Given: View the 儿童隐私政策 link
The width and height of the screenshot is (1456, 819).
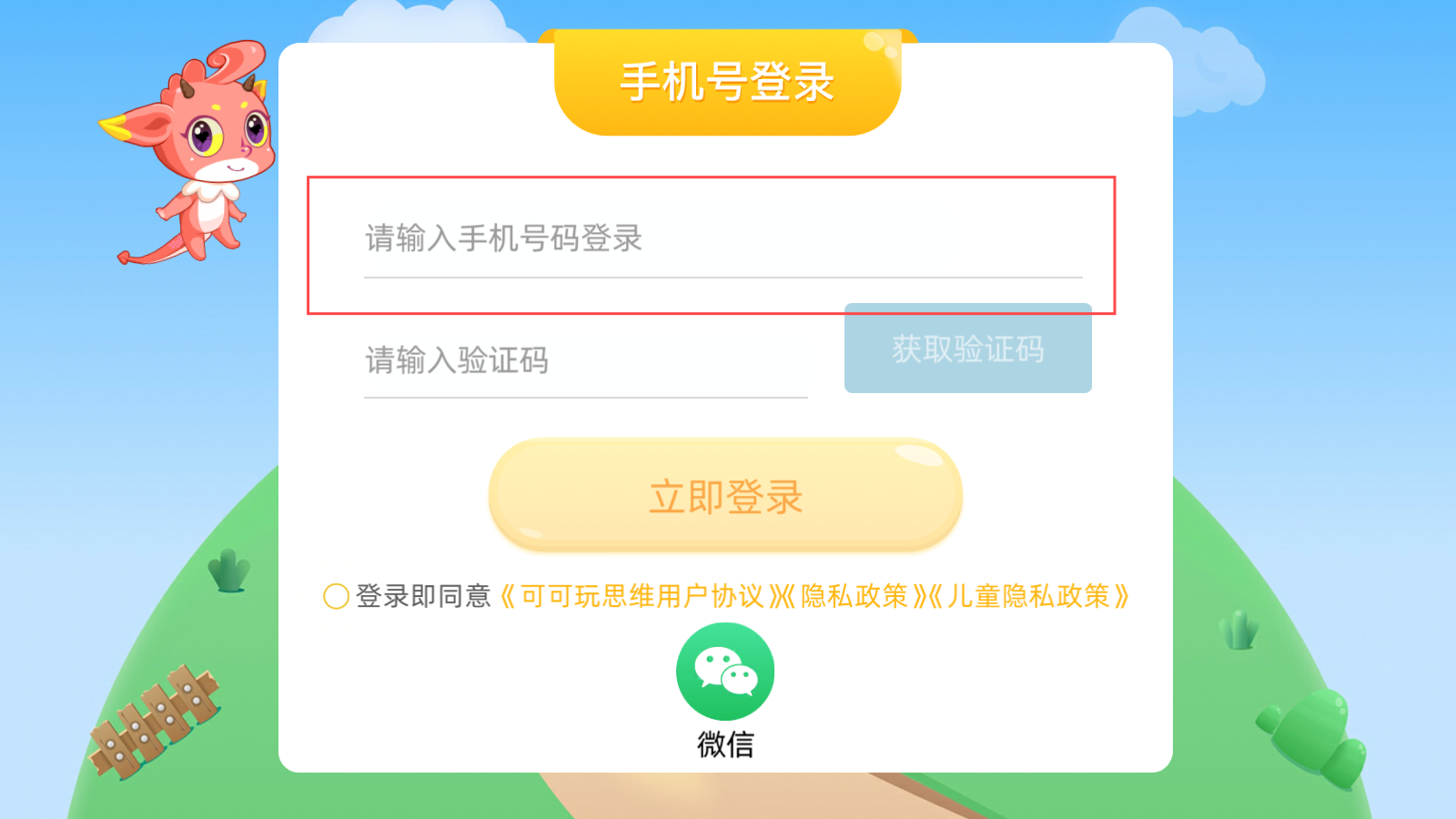Looking at the screenshot, I should pos(1028,597).
